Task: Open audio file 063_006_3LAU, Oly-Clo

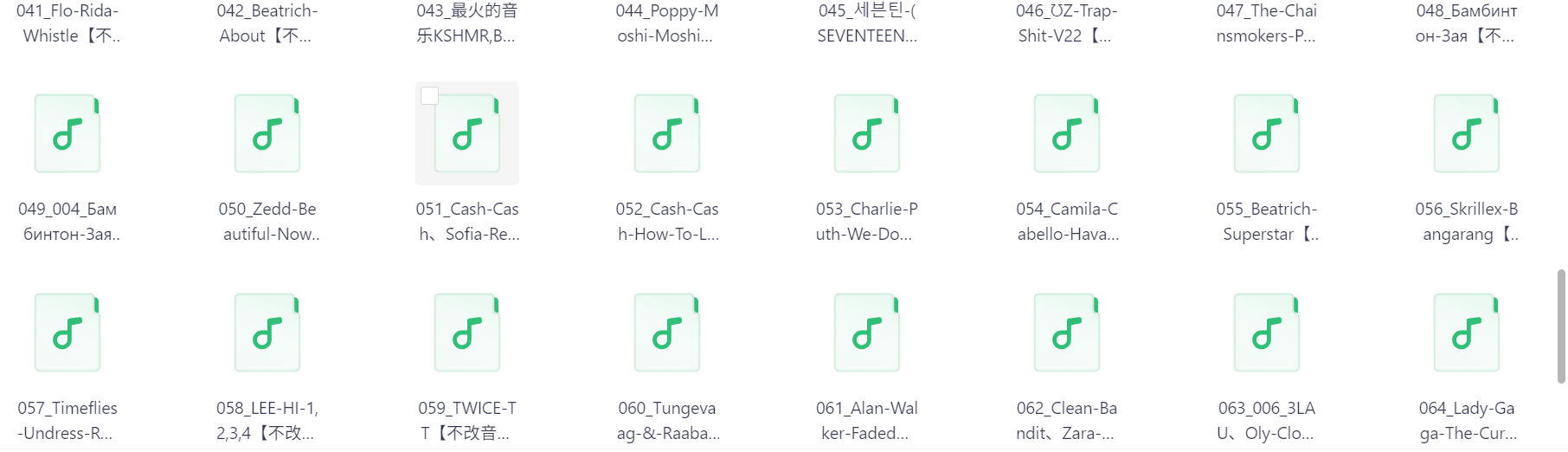Action: pos(1267,333)
